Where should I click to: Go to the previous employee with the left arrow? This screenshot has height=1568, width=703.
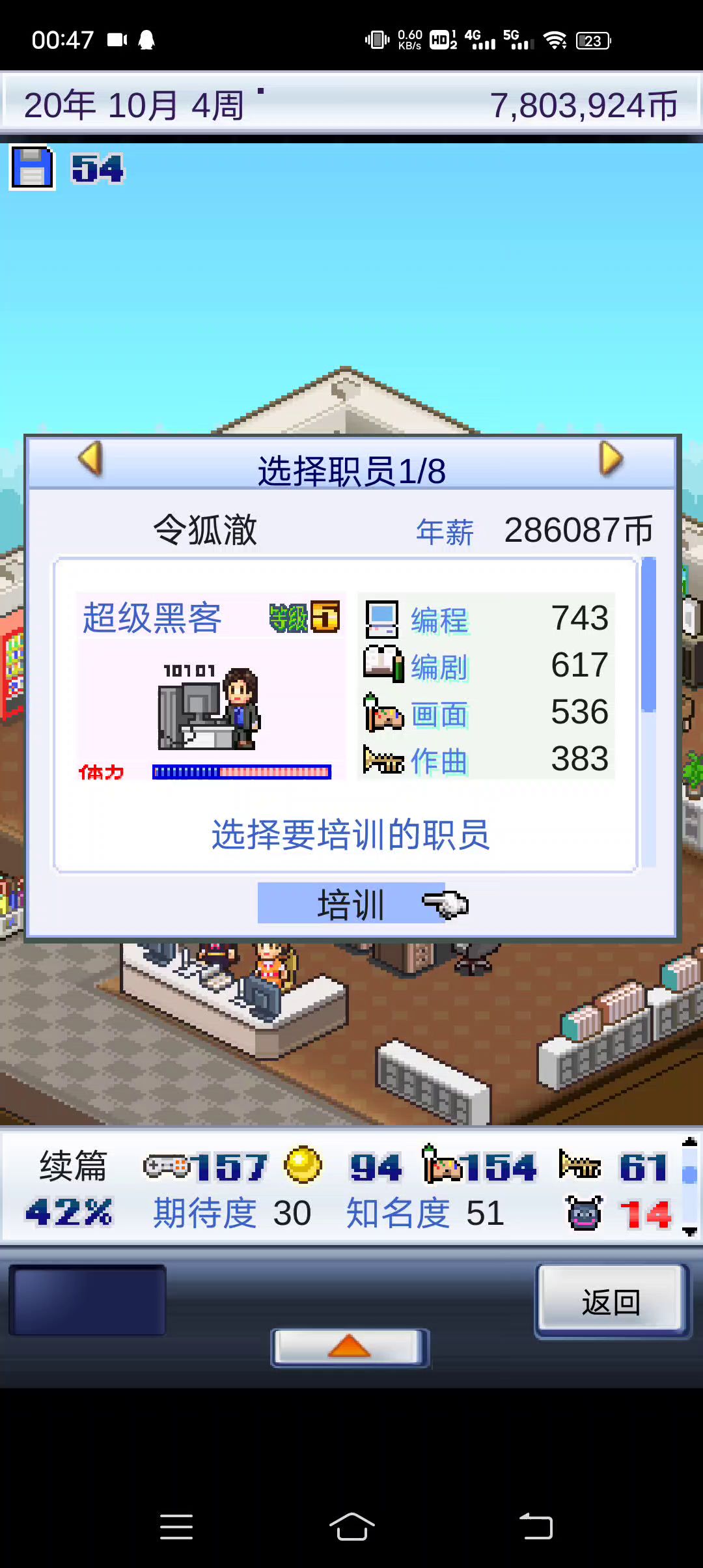coord(91,458)
